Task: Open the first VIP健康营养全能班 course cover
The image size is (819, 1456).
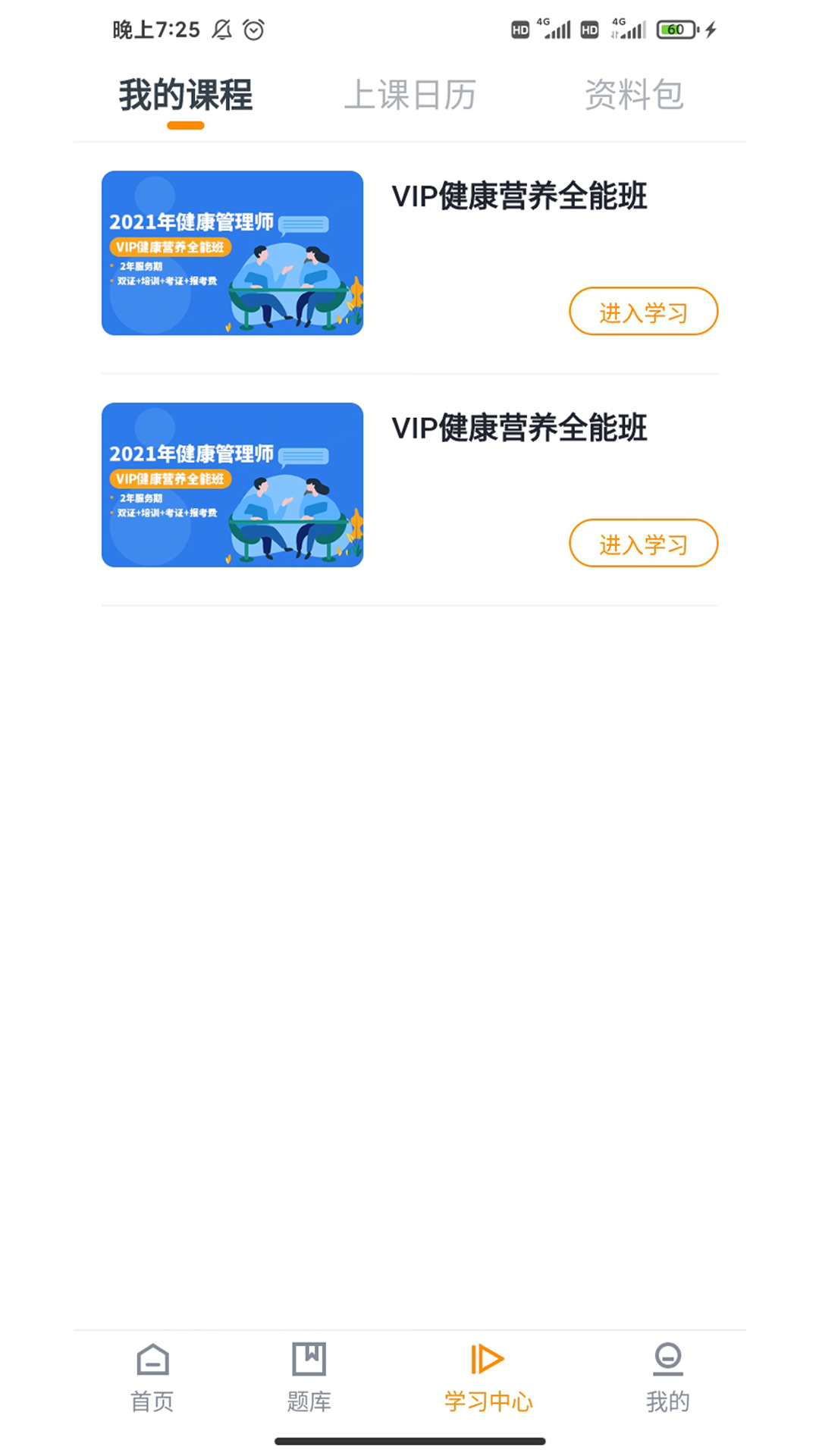Action: 232,253
